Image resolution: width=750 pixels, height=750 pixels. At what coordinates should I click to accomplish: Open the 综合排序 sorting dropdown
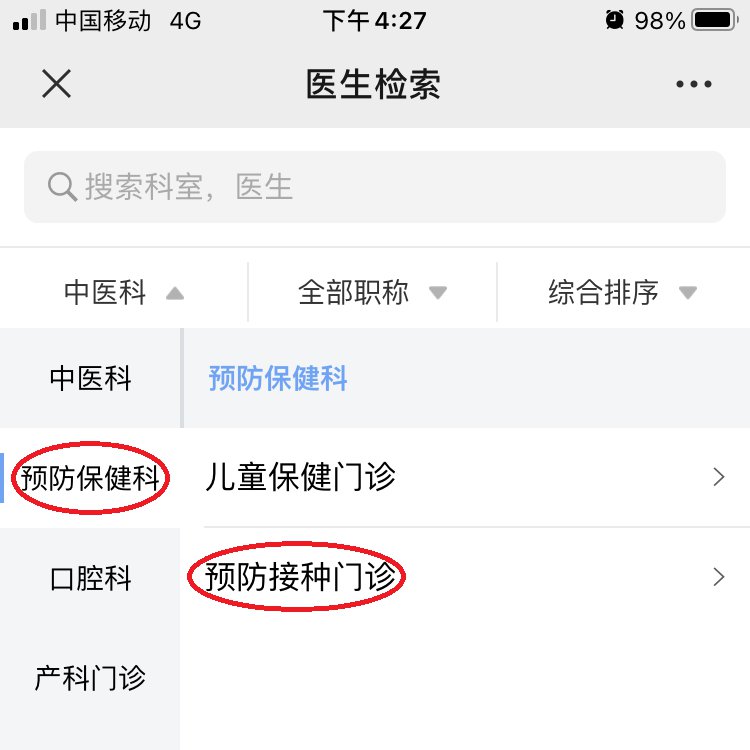pyautogui.click(x=622, y=292)
